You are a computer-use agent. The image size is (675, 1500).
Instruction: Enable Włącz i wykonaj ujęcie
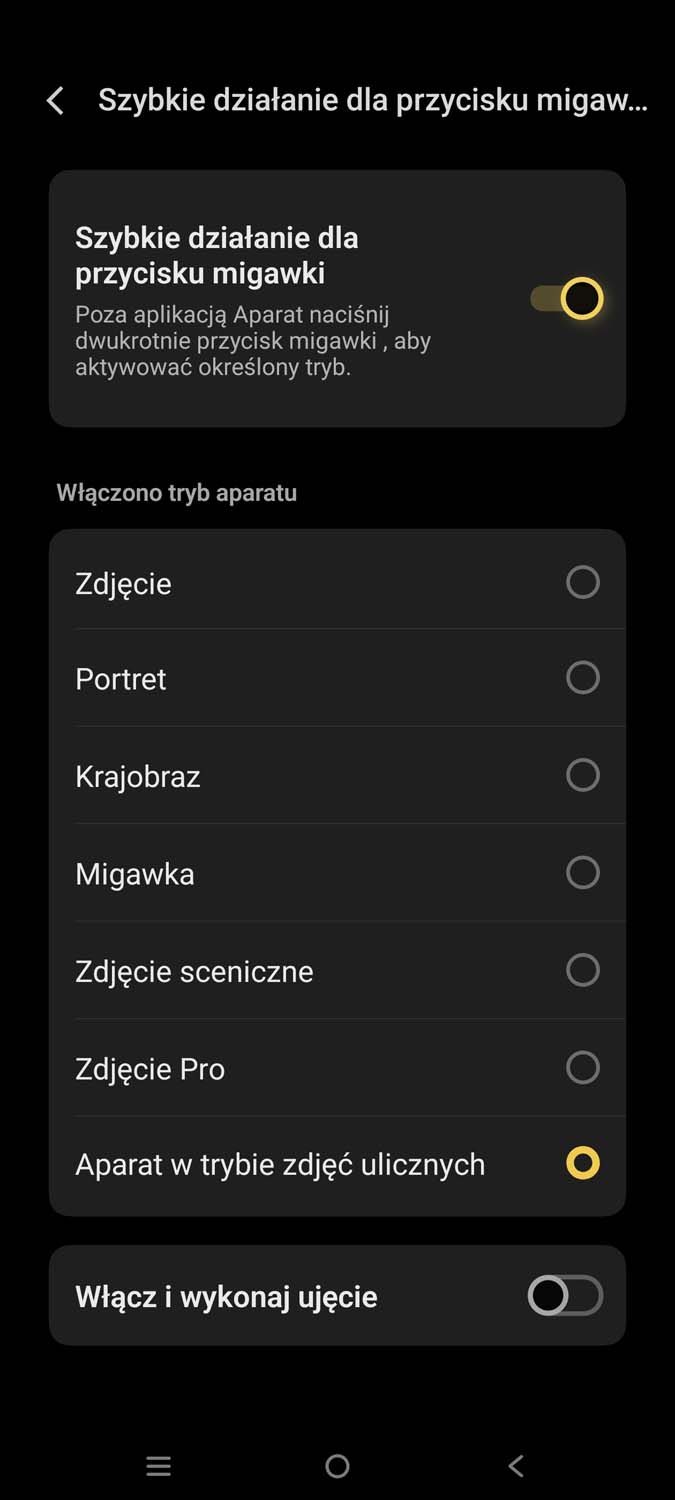[x=565, y=1297]
